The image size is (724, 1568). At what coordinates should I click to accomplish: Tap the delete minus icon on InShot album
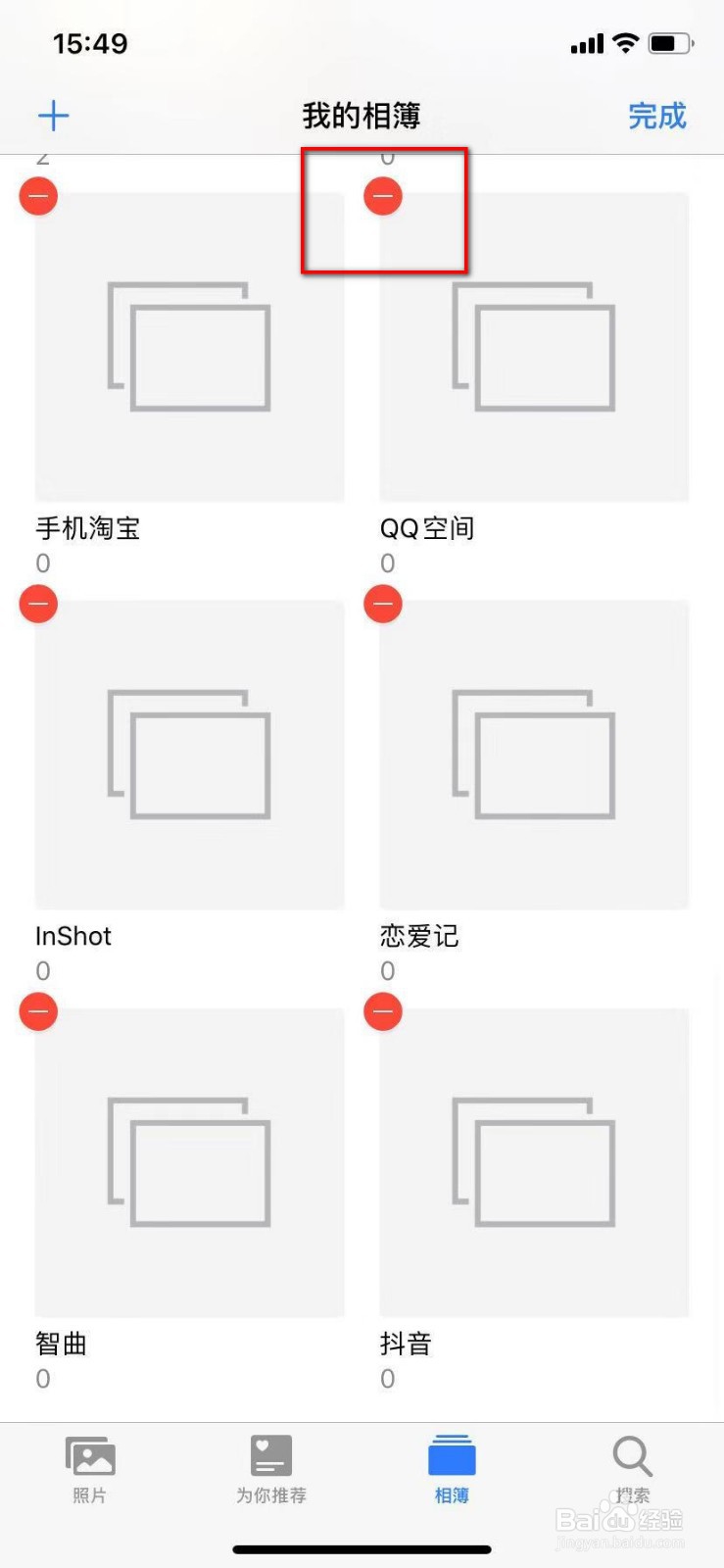click(x=38, y=604)
